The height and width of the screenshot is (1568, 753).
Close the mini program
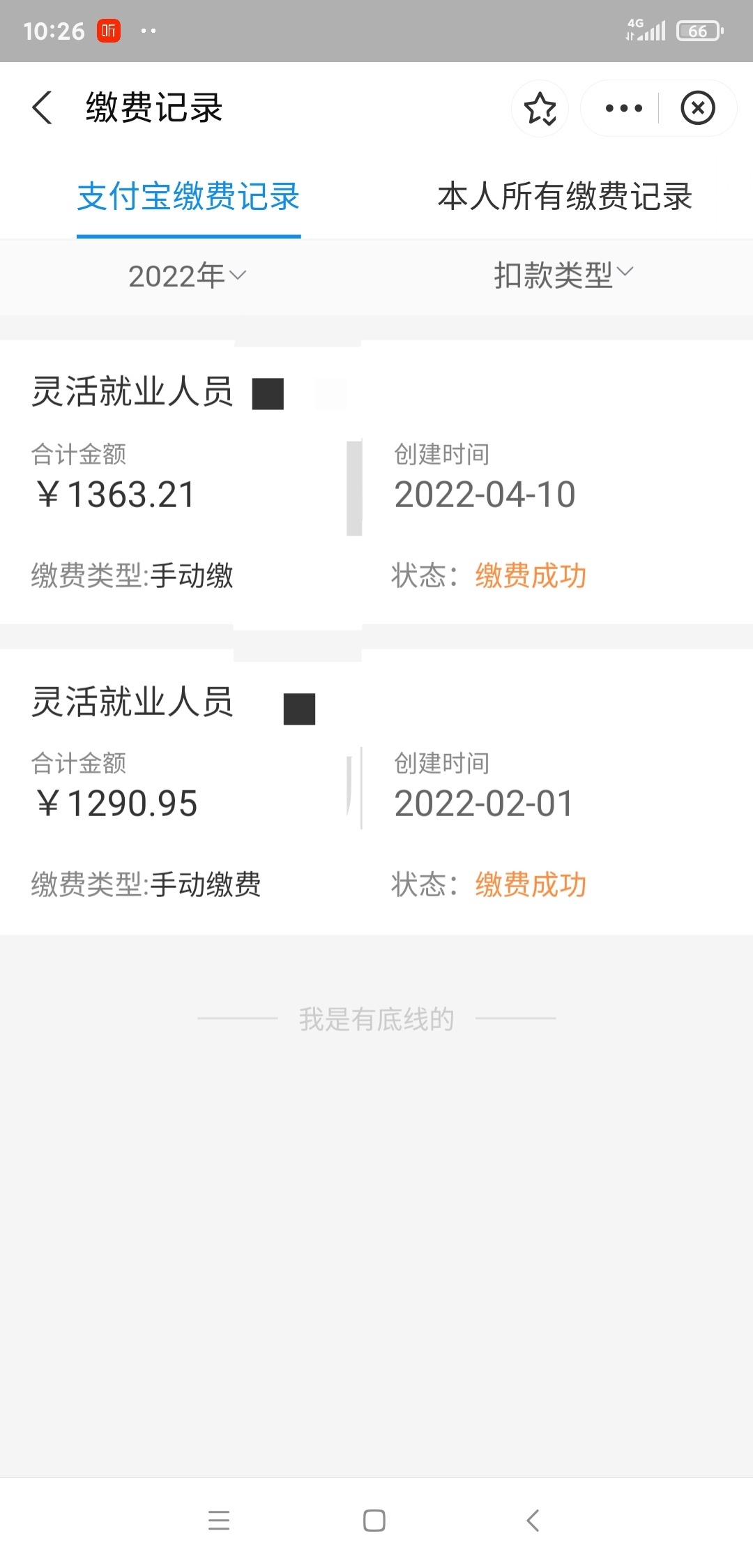(x=697, y=108)
